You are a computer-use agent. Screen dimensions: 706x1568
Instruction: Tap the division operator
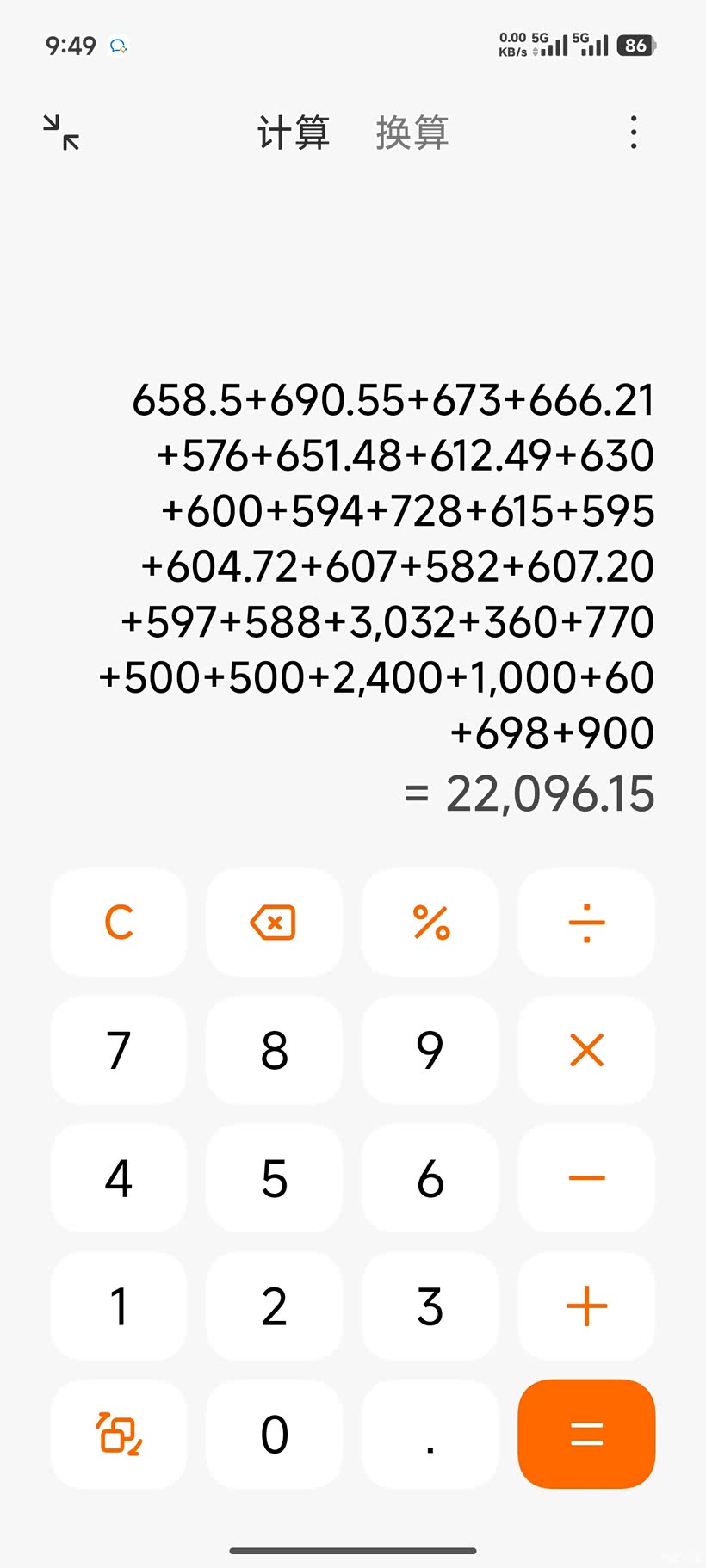586,923
